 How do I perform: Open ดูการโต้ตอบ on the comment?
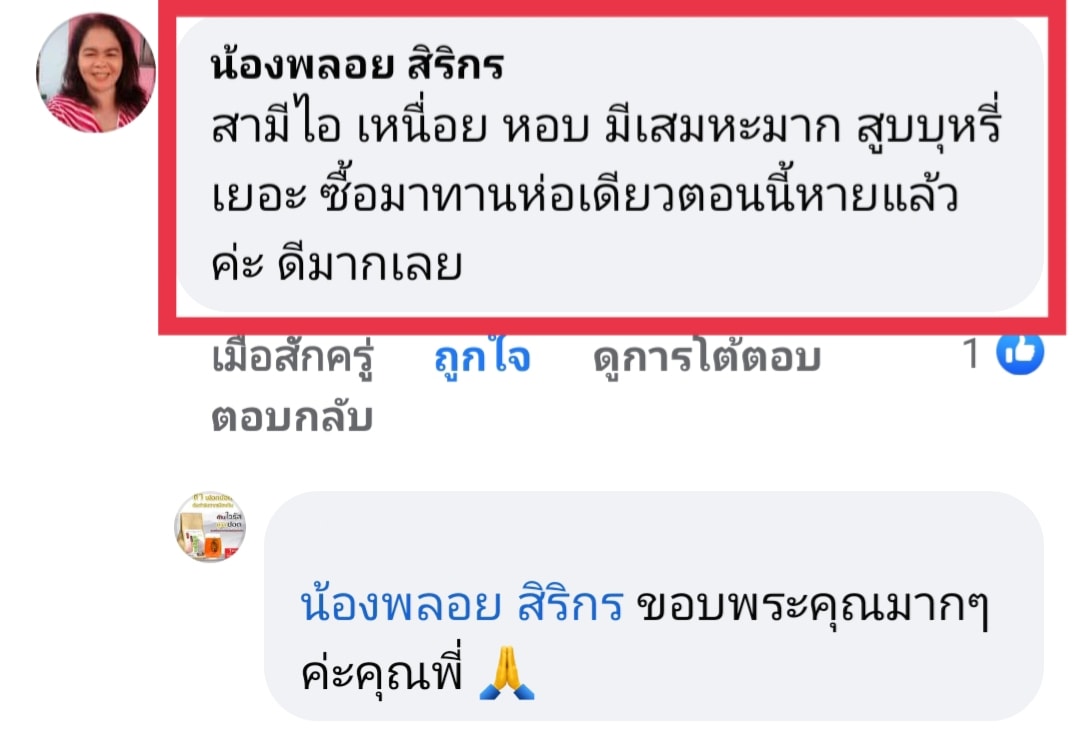(706, 358)
